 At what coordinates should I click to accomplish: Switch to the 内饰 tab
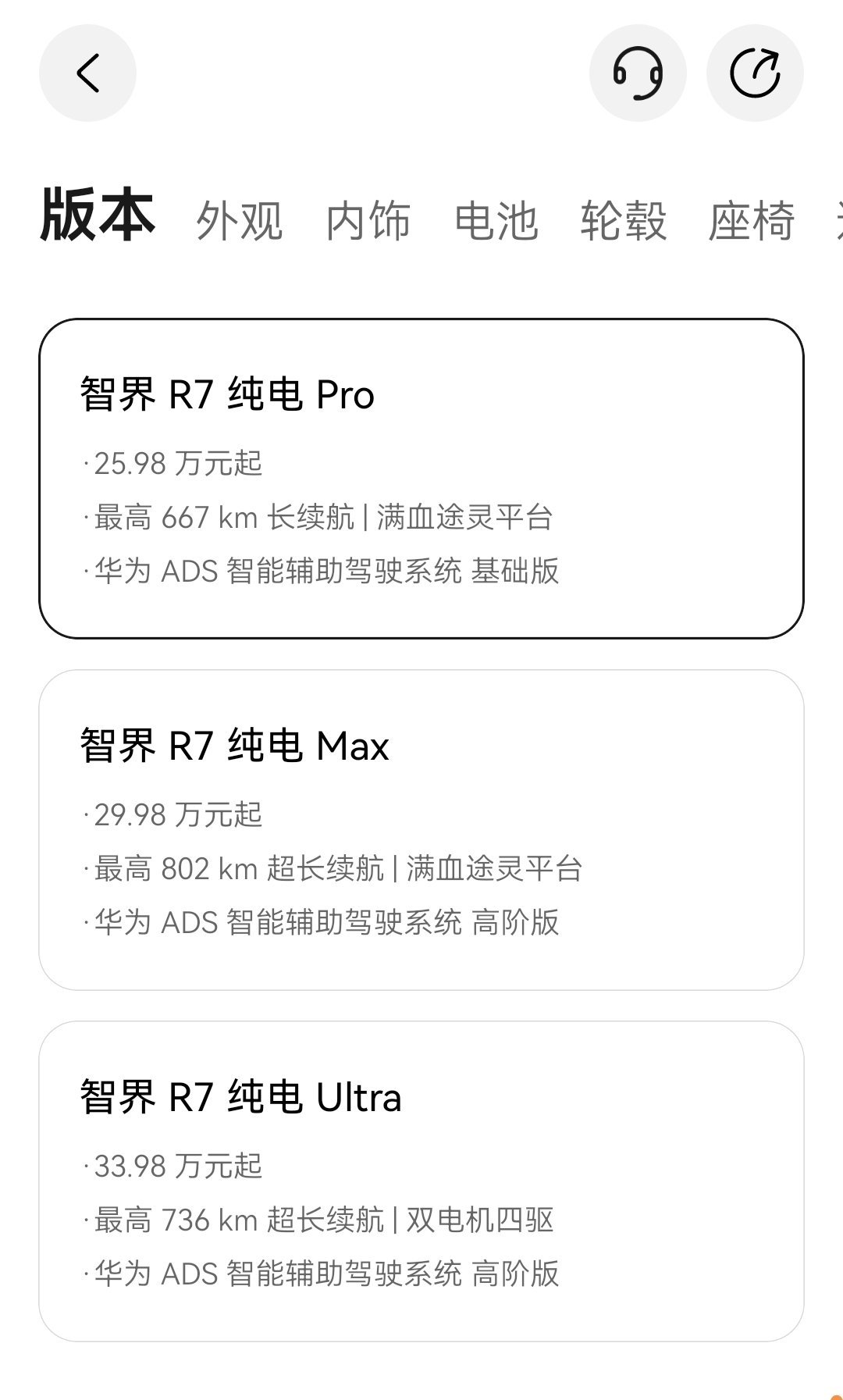click(368, 220)
